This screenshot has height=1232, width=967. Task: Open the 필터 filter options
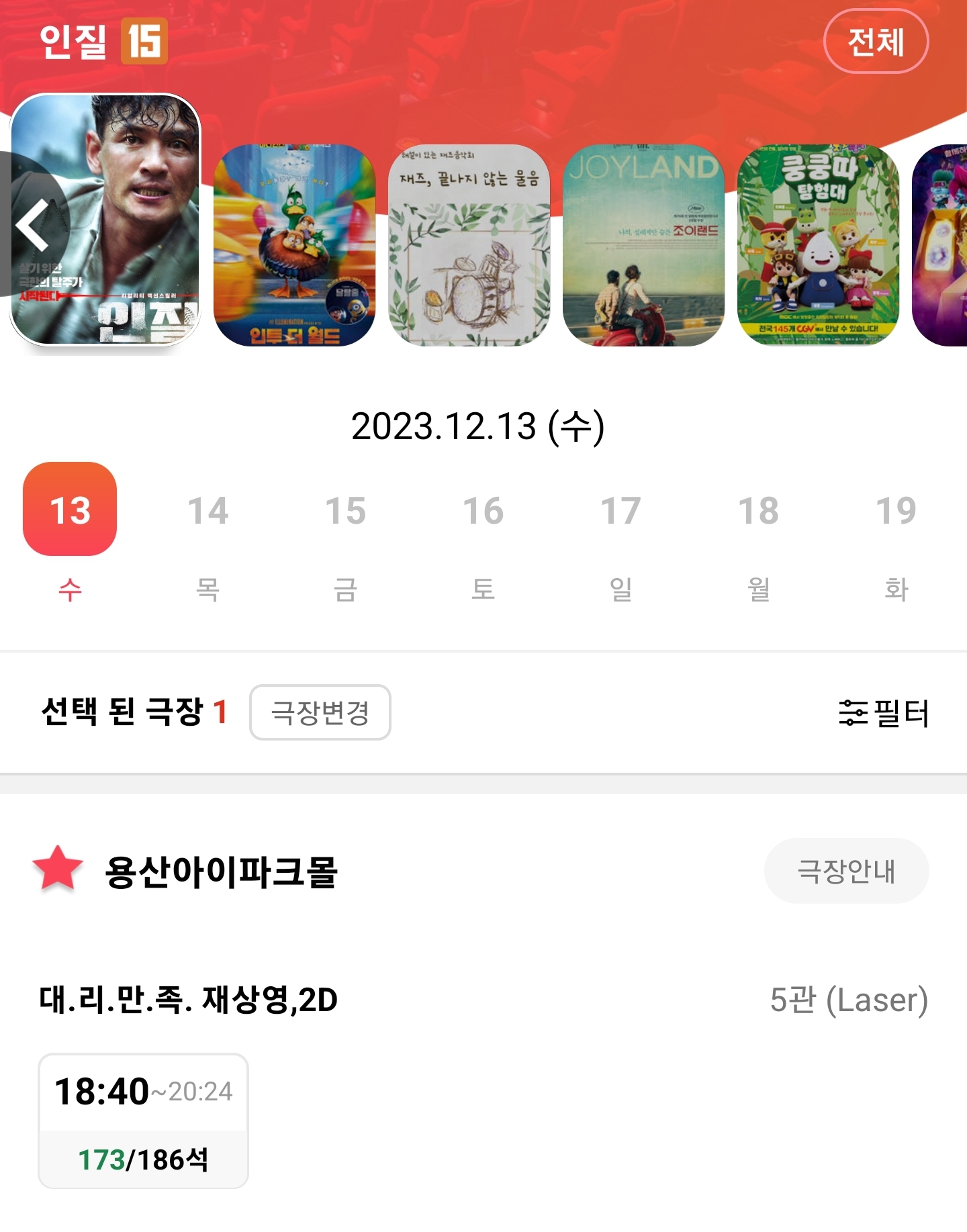[x=884, y=712]
